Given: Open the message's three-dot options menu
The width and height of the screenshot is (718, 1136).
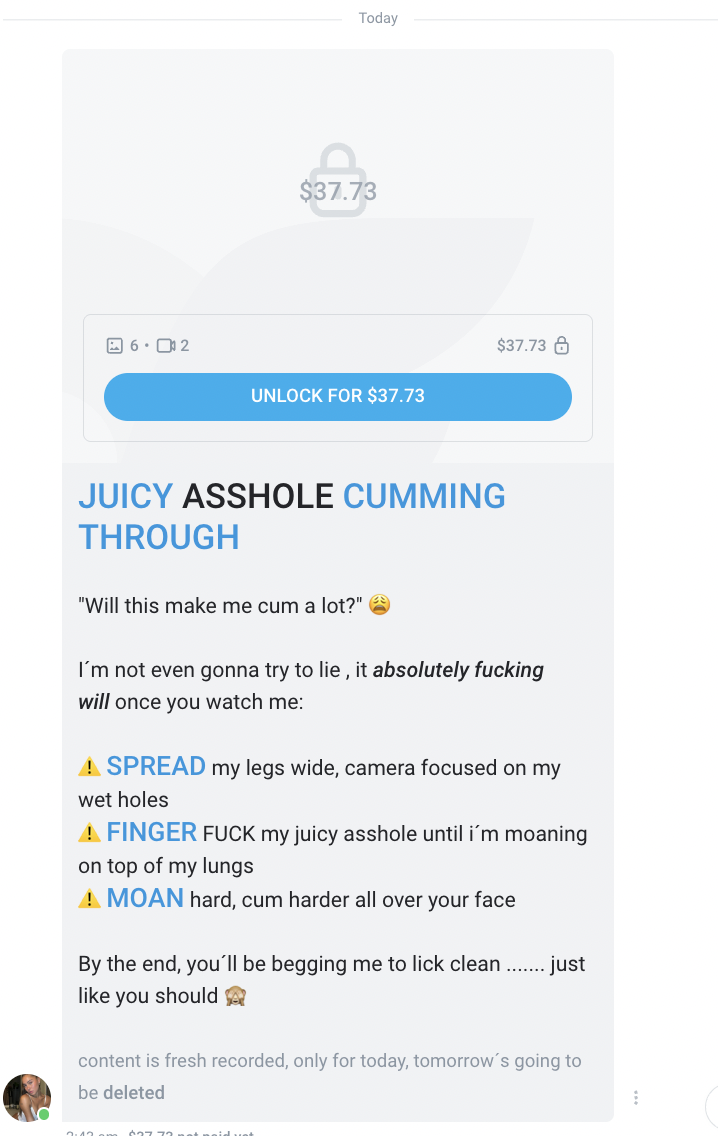Looking at the screenshot, I should 636,1097.
